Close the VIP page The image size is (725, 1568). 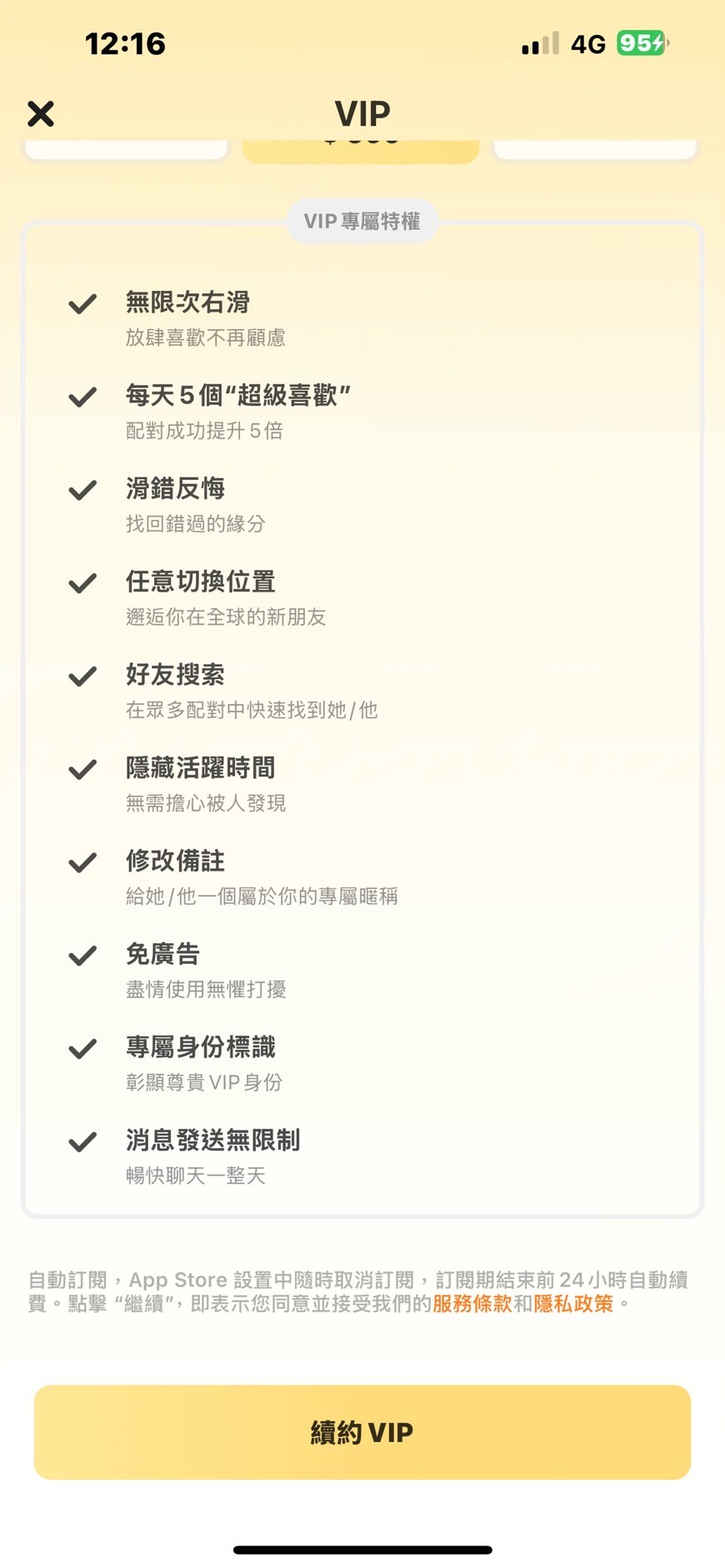click(x=40, y=113)
